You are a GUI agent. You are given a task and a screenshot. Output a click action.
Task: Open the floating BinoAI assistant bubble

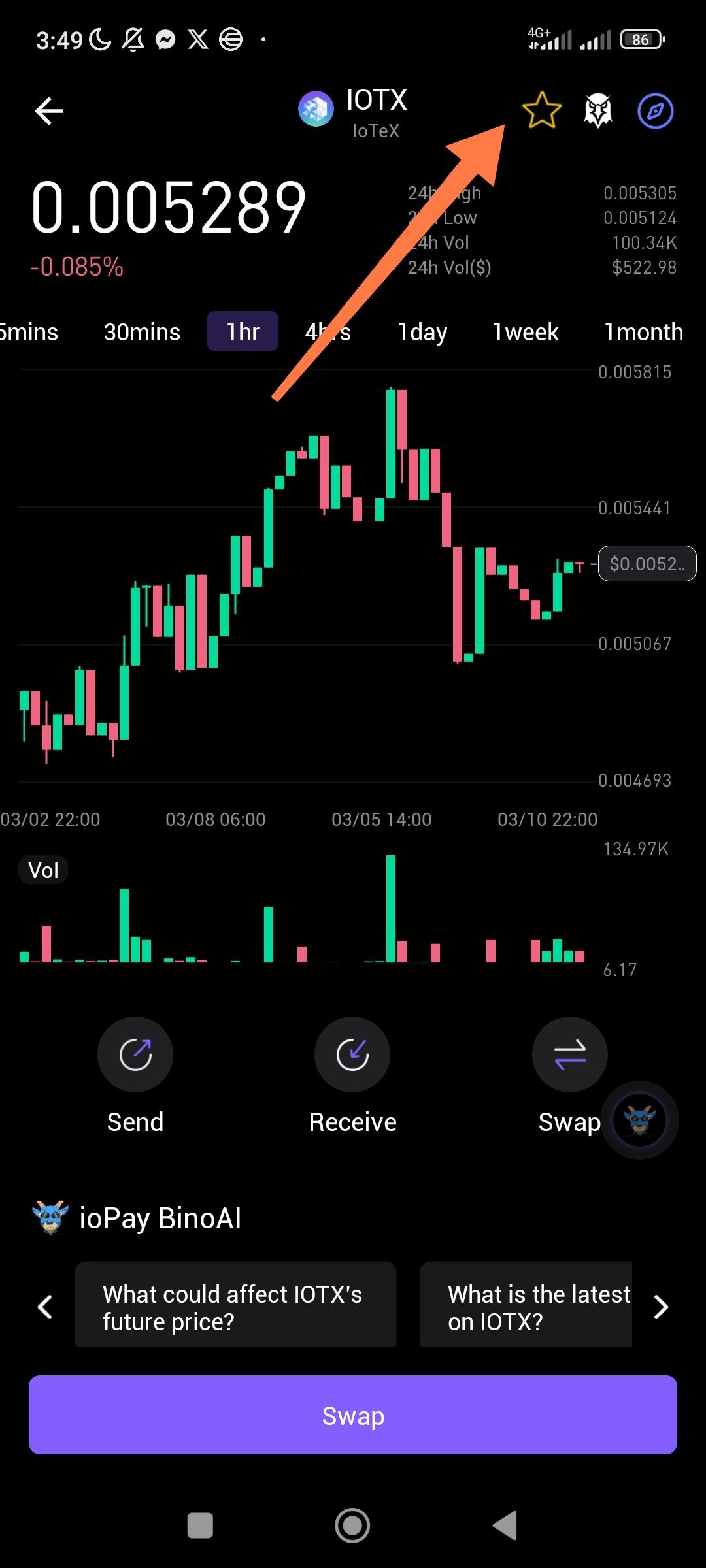pyautogui.click(x=640, y=1120)
